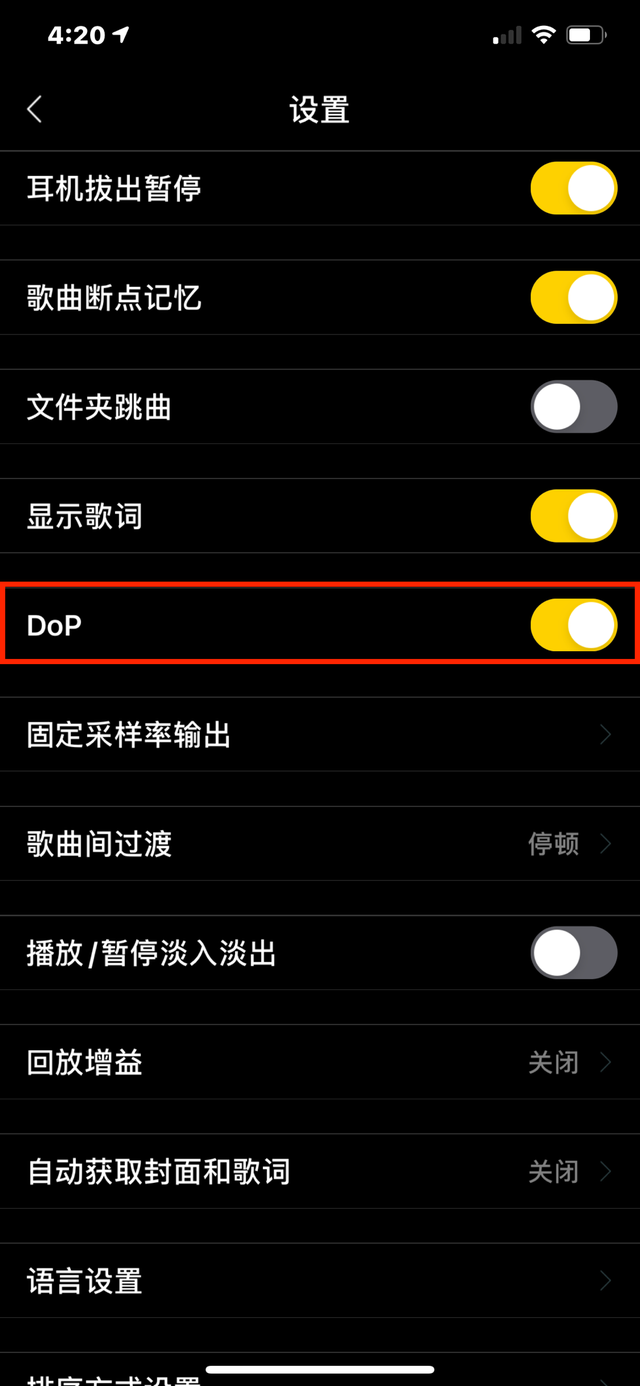Open 语言设置 row

pos(320,1280)
